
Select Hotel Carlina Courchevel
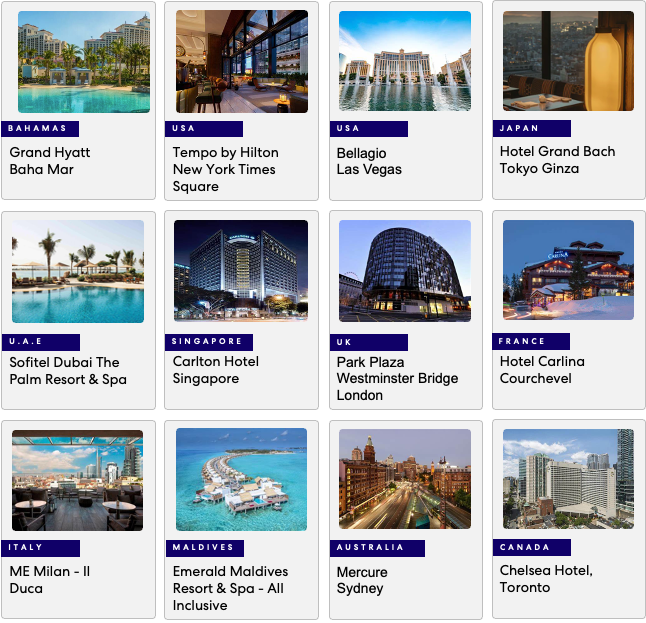pyautogui.click(x=568, y=272)
